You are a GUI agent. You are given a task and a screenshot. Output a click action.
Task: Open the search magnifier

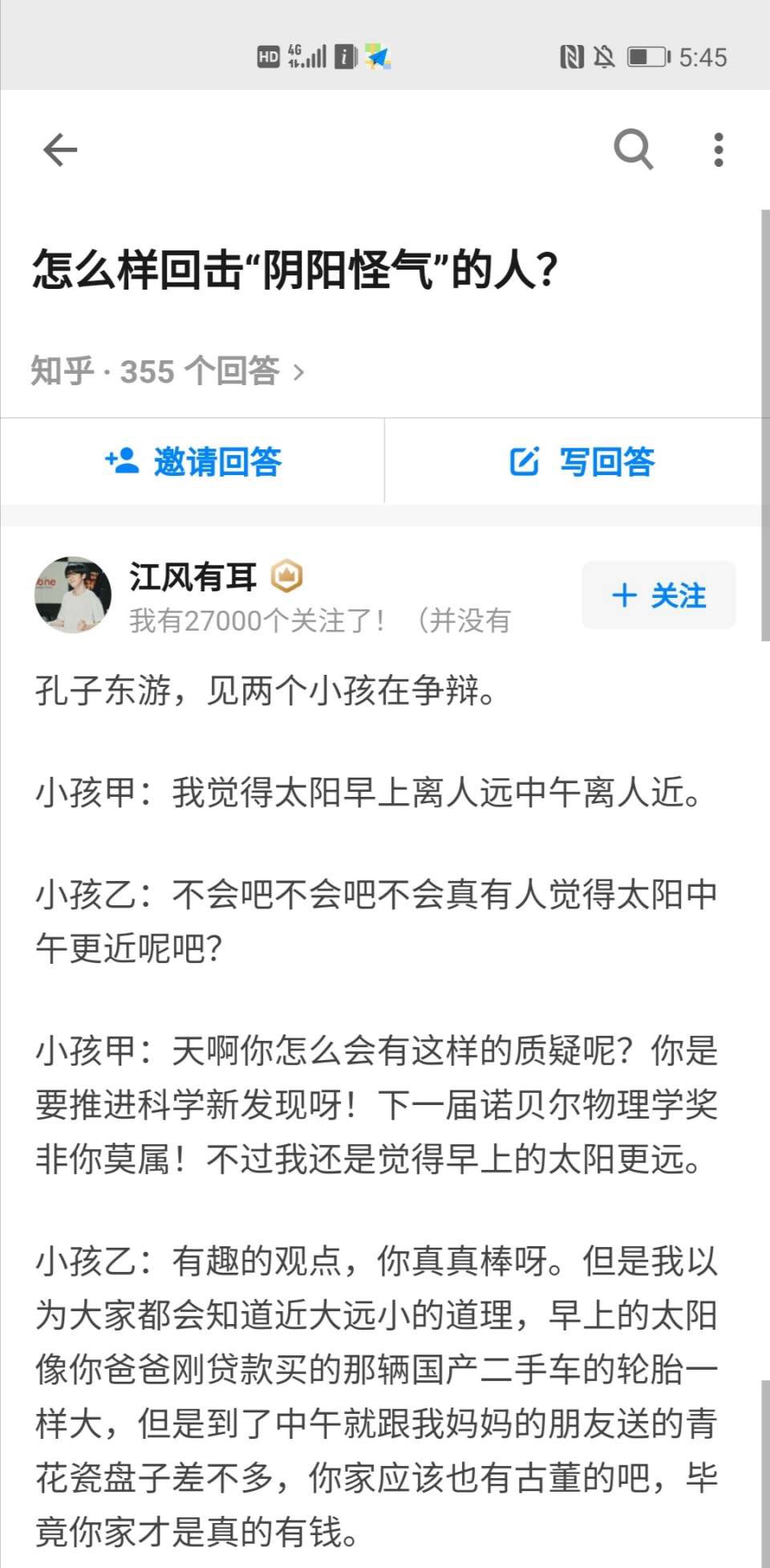(633, 149)
